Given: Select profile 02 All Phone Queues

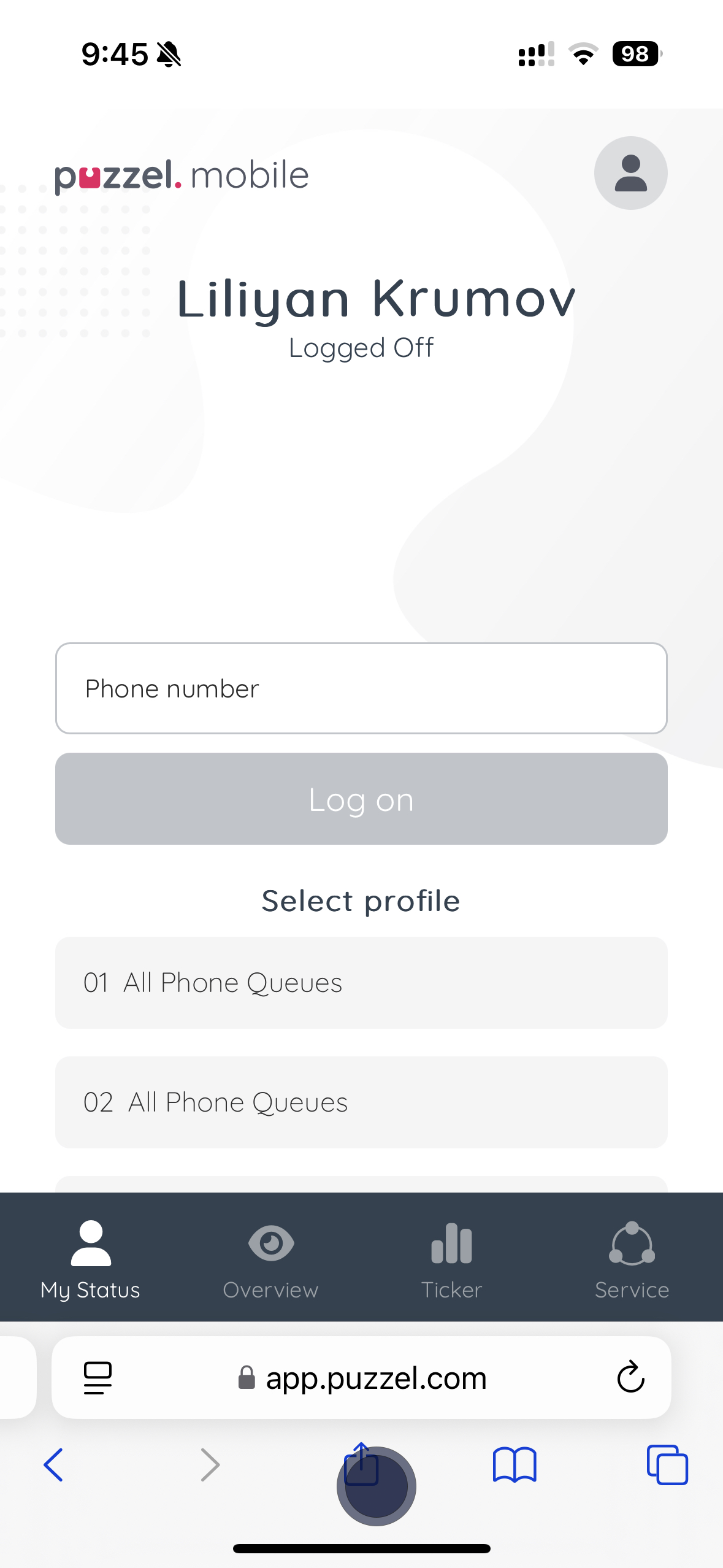Looking at the screenshot, I should click(x=361, y=1102).
